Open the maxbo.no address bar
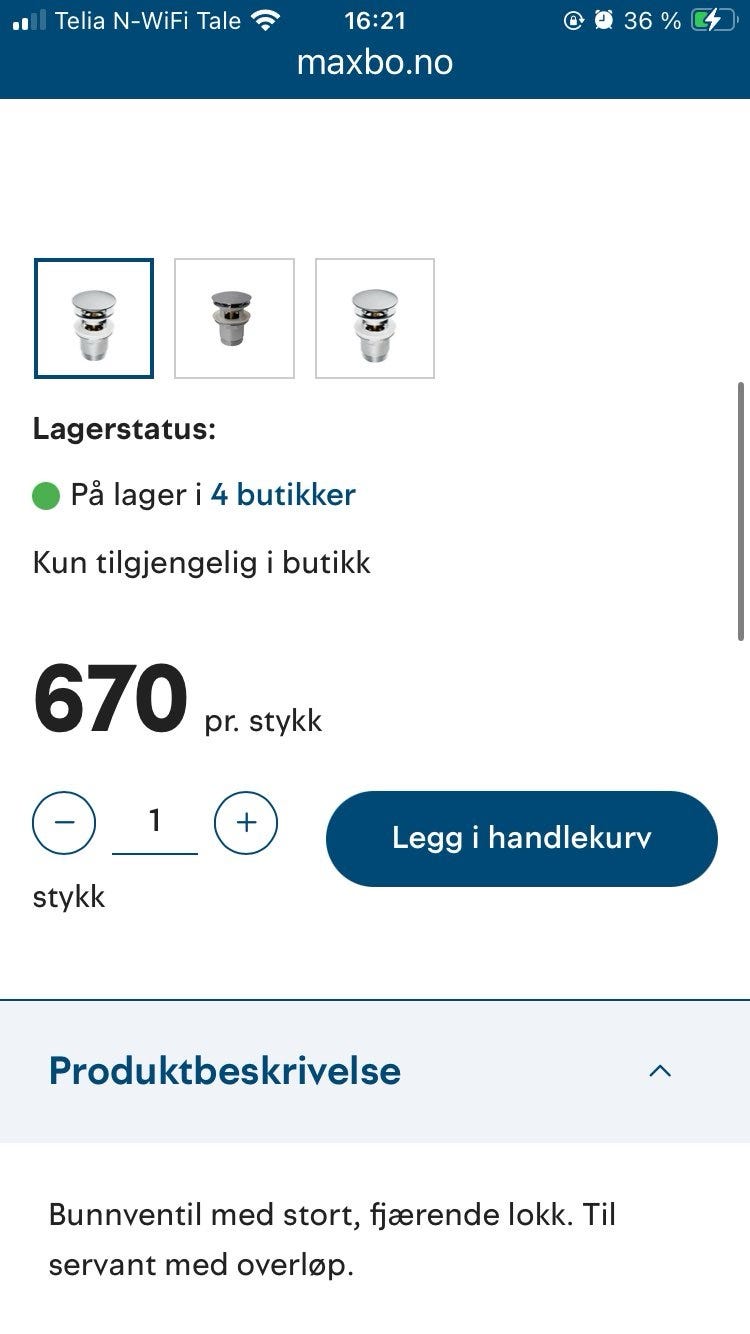The image size is (750, 1334). pyautogui.click(x=374, y=61)
